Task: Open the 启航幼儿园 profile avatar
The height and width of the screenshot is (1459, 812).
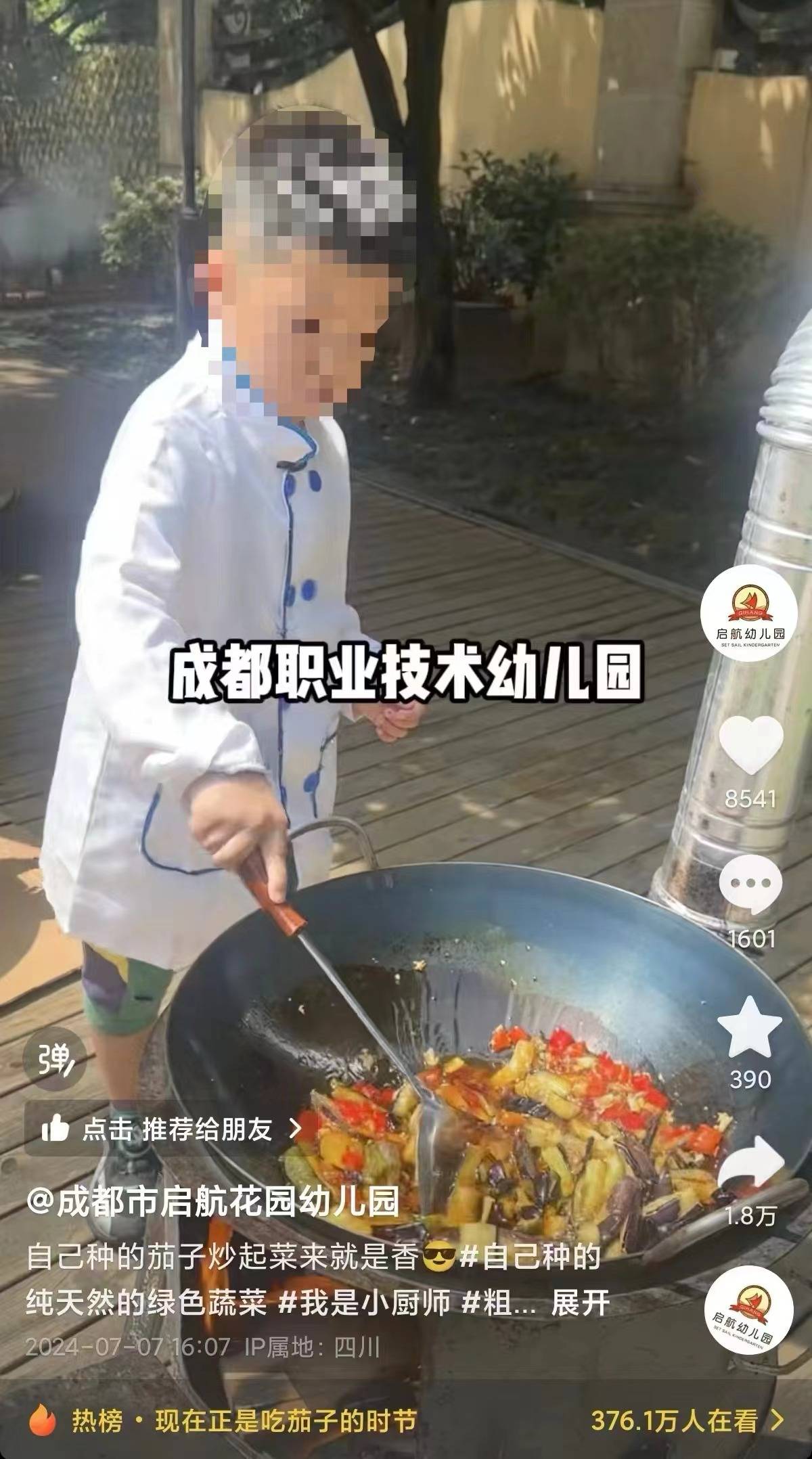Action: (x=748, y=613)
